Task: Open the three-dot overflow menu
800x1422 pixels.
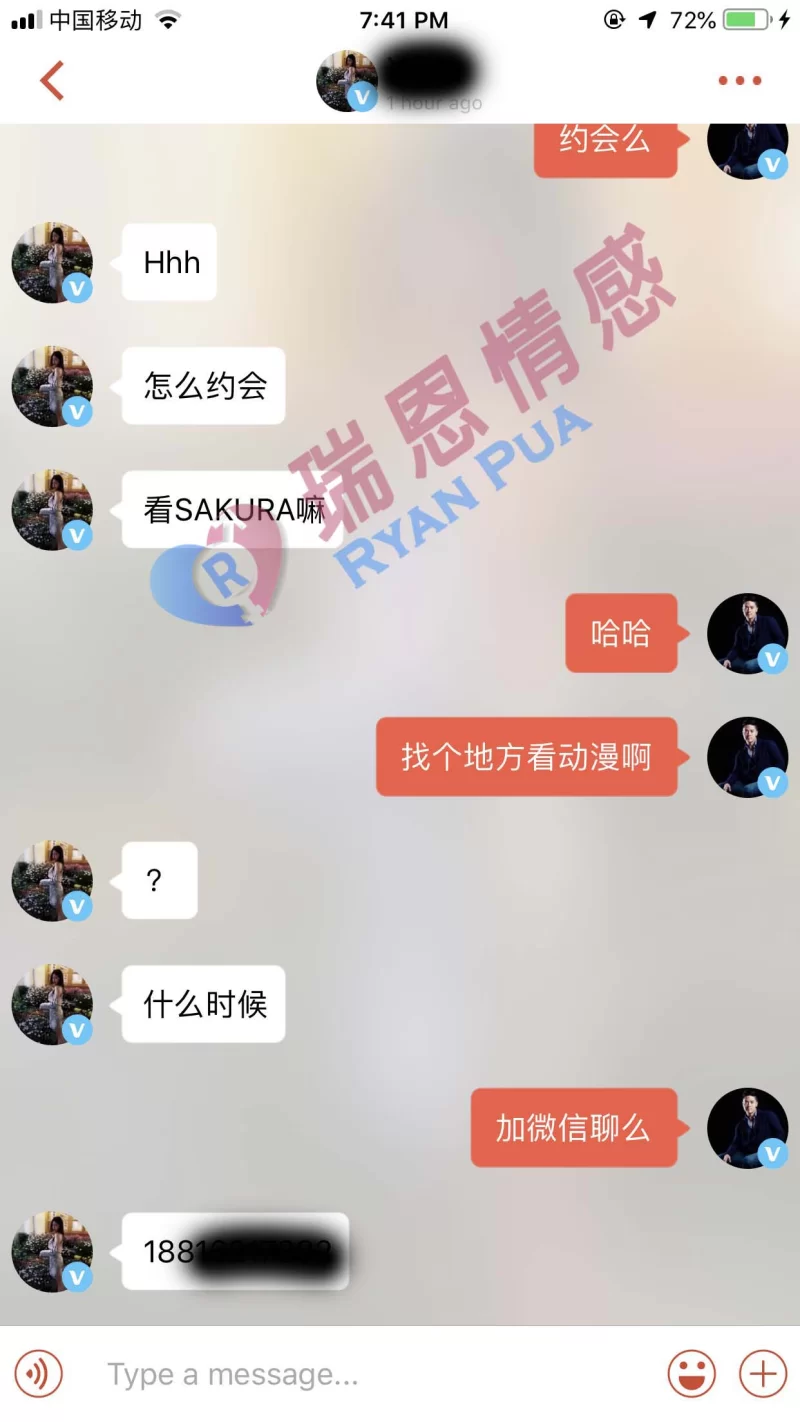Action: 739,81
